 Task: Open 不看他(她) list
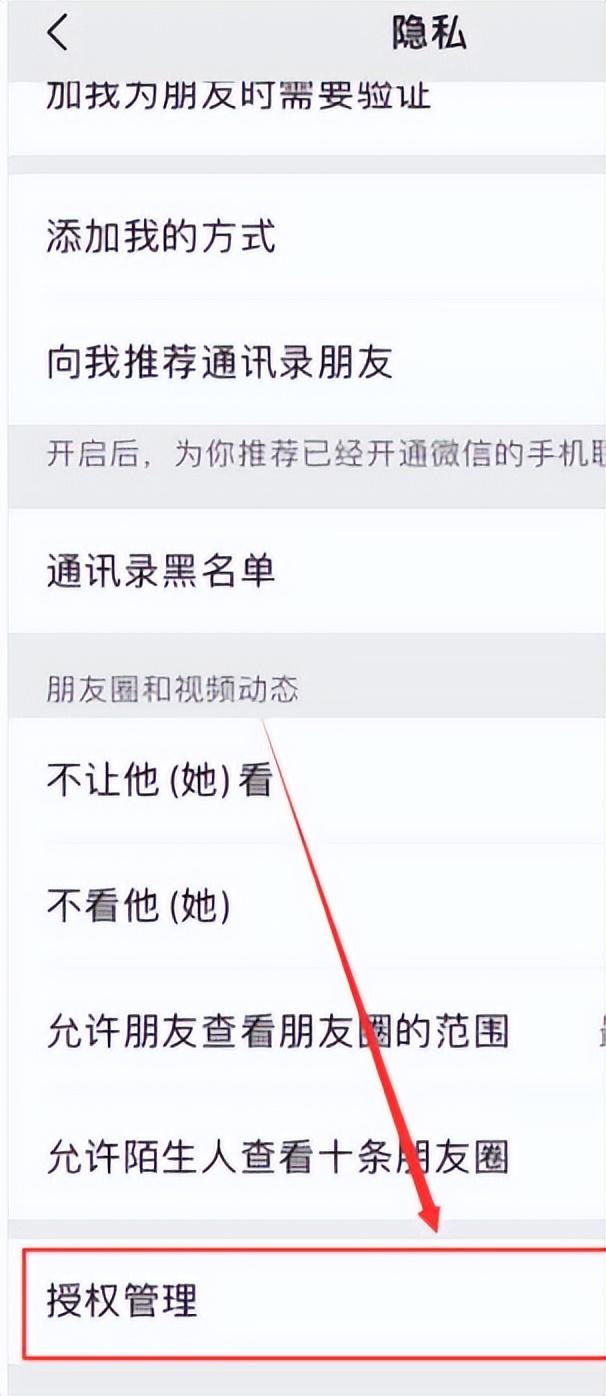pos(138,906)
